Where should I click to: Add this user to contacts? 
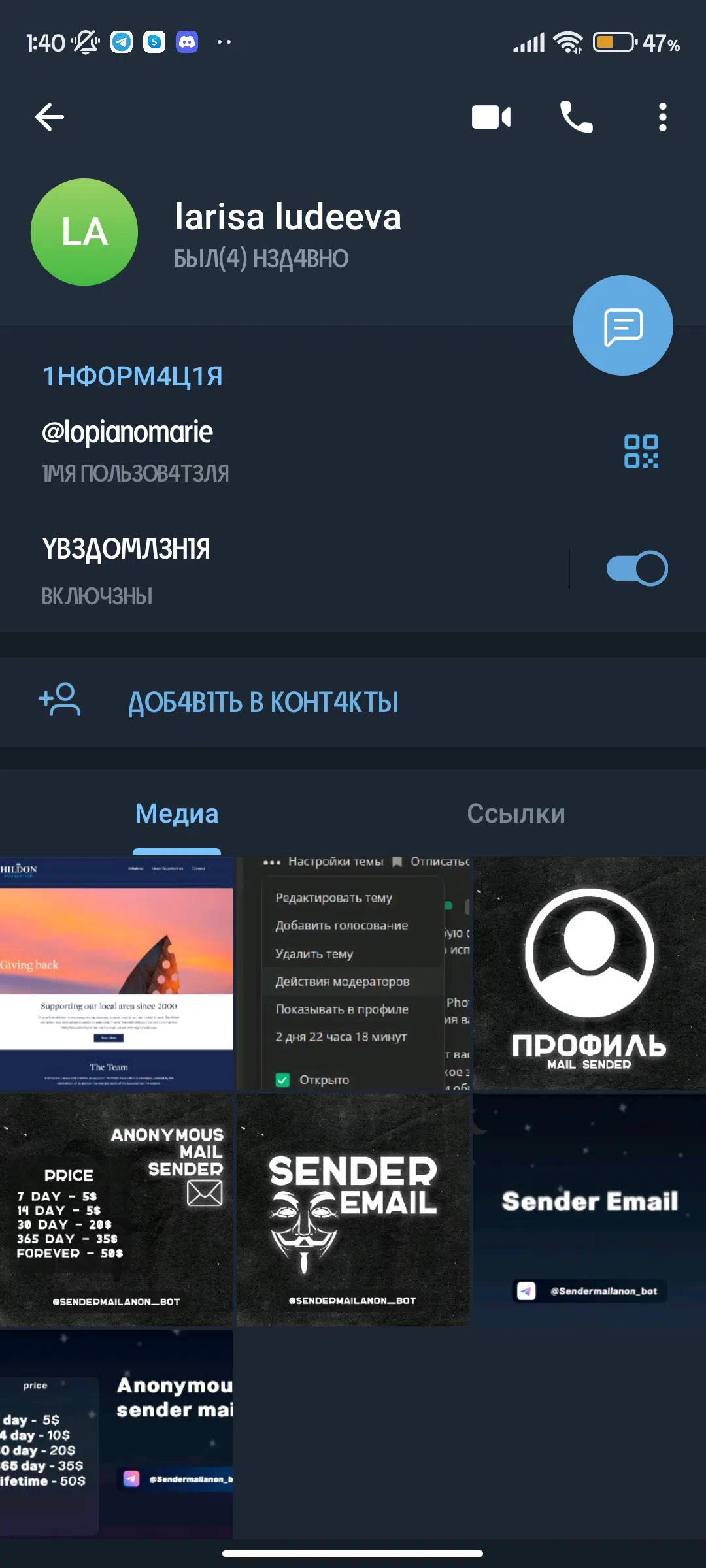(353, 702)
